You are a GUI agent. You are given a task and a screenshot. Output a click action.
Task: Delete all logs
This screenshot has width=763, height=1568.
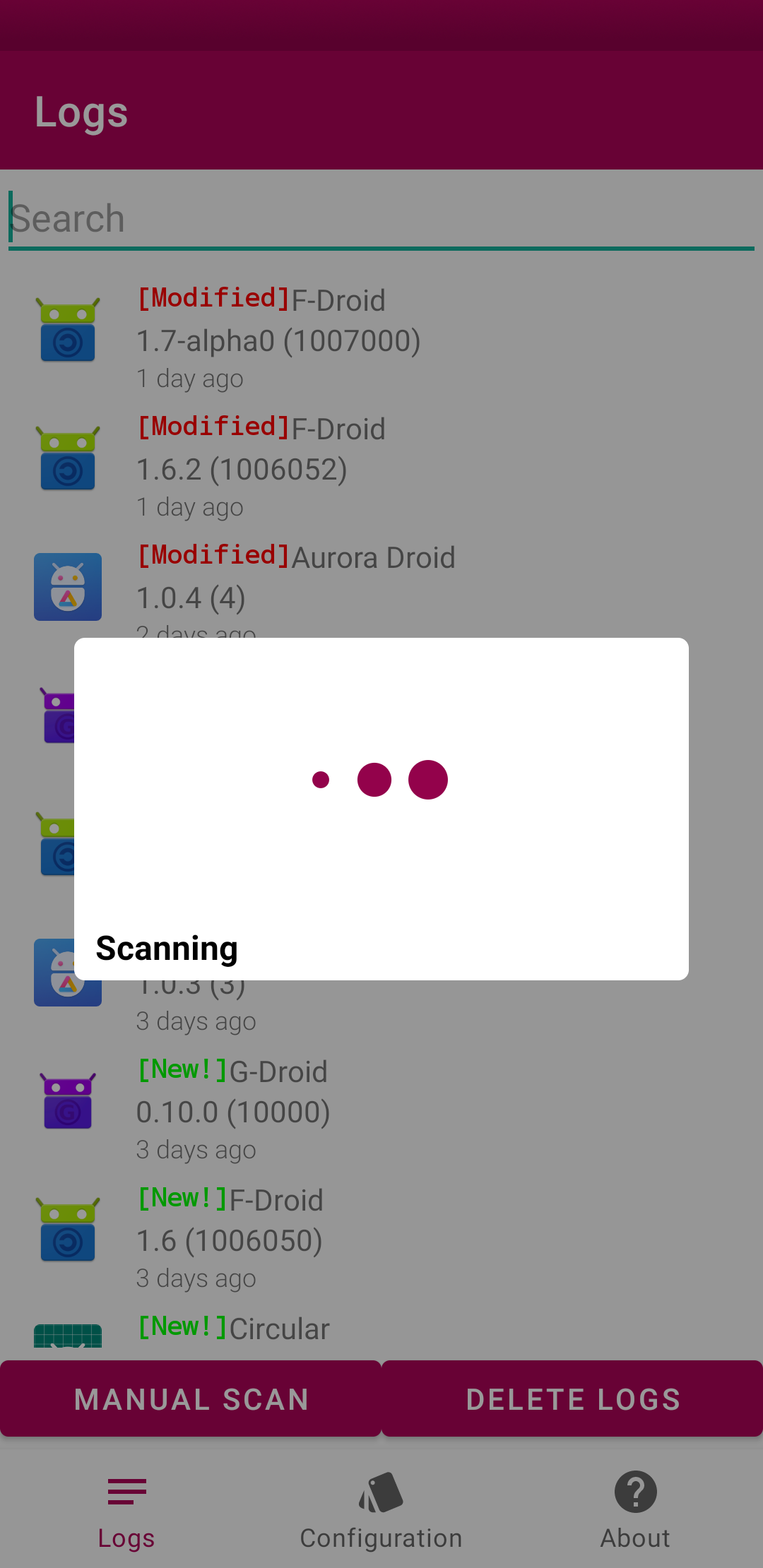[x=572, y=1399]
